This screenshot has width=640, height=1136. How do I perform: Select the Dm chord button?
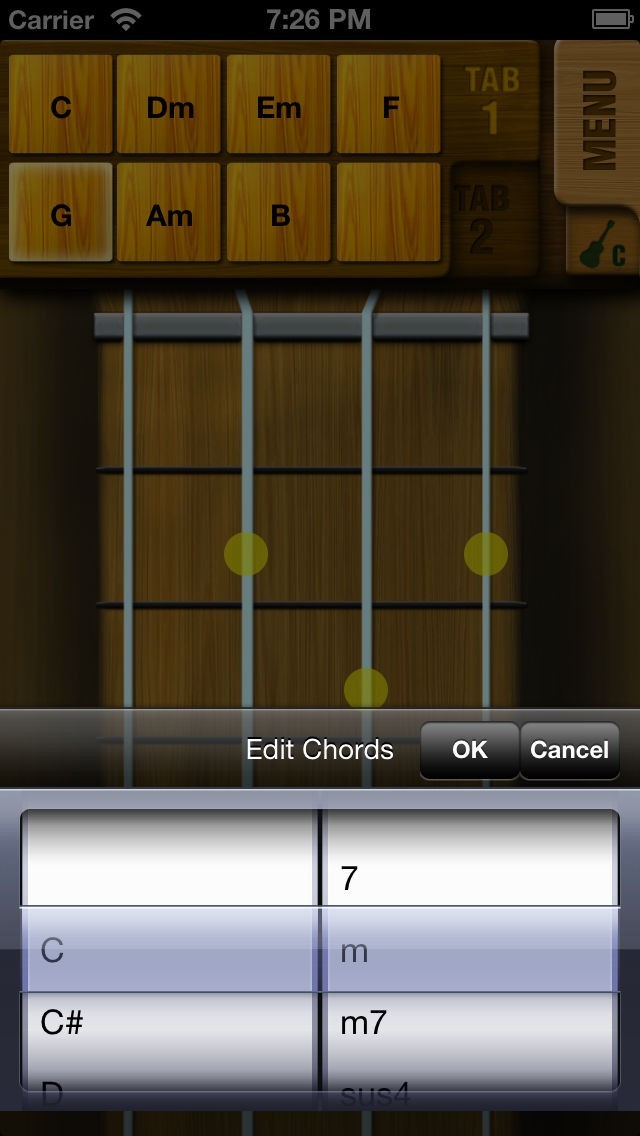[170, 105]
